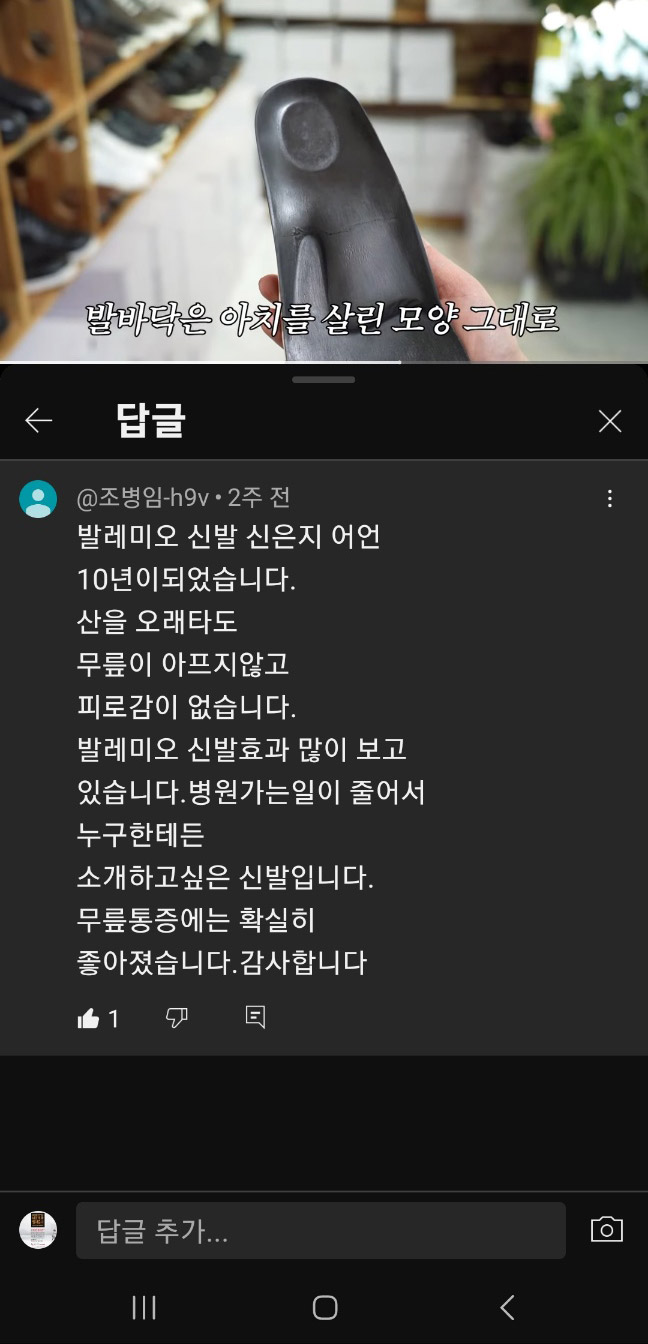Open overflow menu for 조병임's comment

click(x=609, y=499)
